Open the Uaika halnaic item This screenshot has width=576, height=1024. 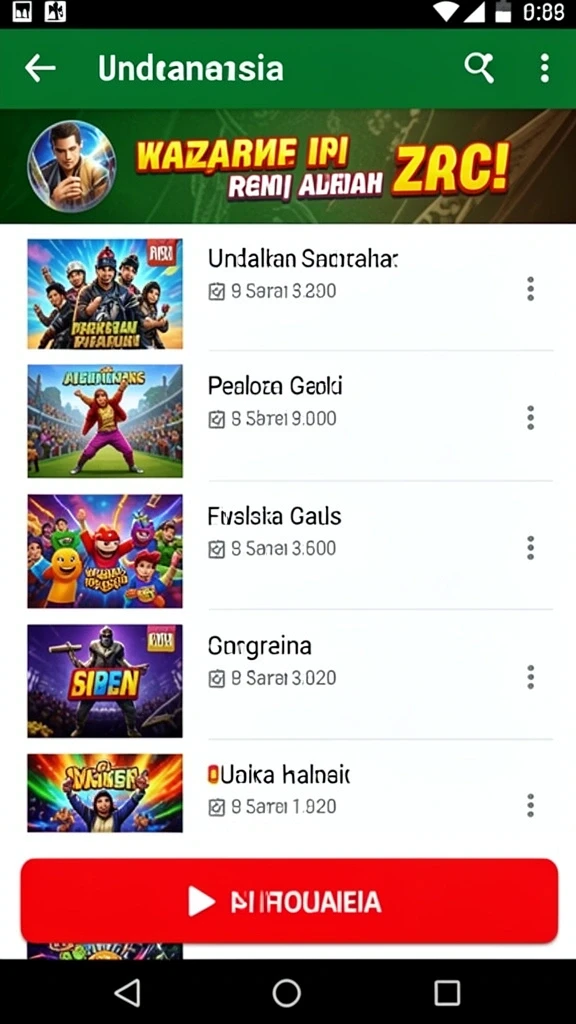point(288,793)
